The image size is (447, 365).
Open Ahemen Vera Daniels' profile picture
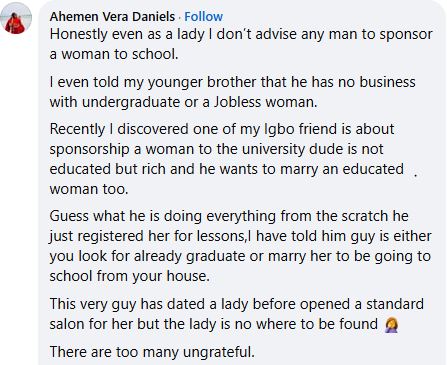[x=16, y=18]
